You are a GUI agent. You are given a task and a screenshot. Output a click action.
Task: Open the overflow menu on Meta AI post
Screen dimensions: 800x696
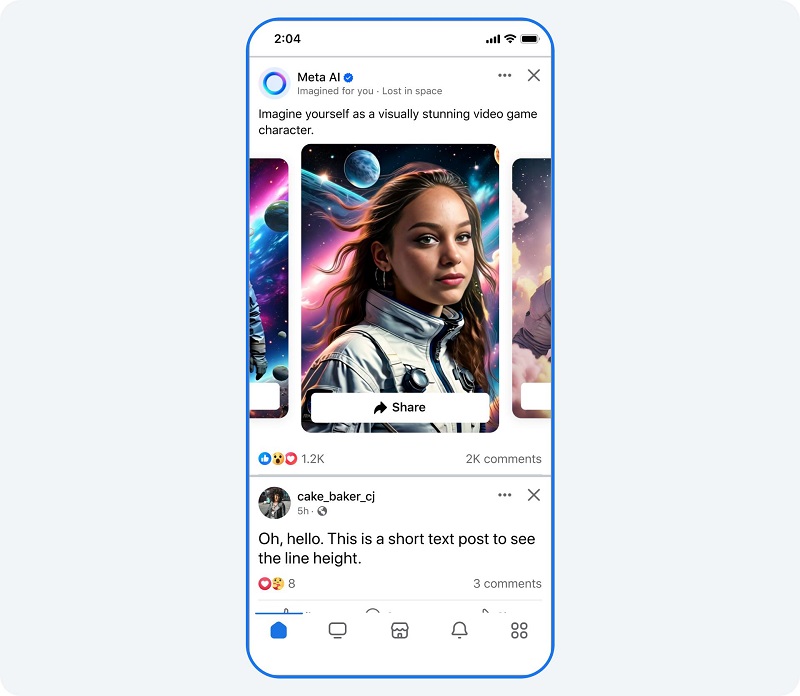click(505, 76)
